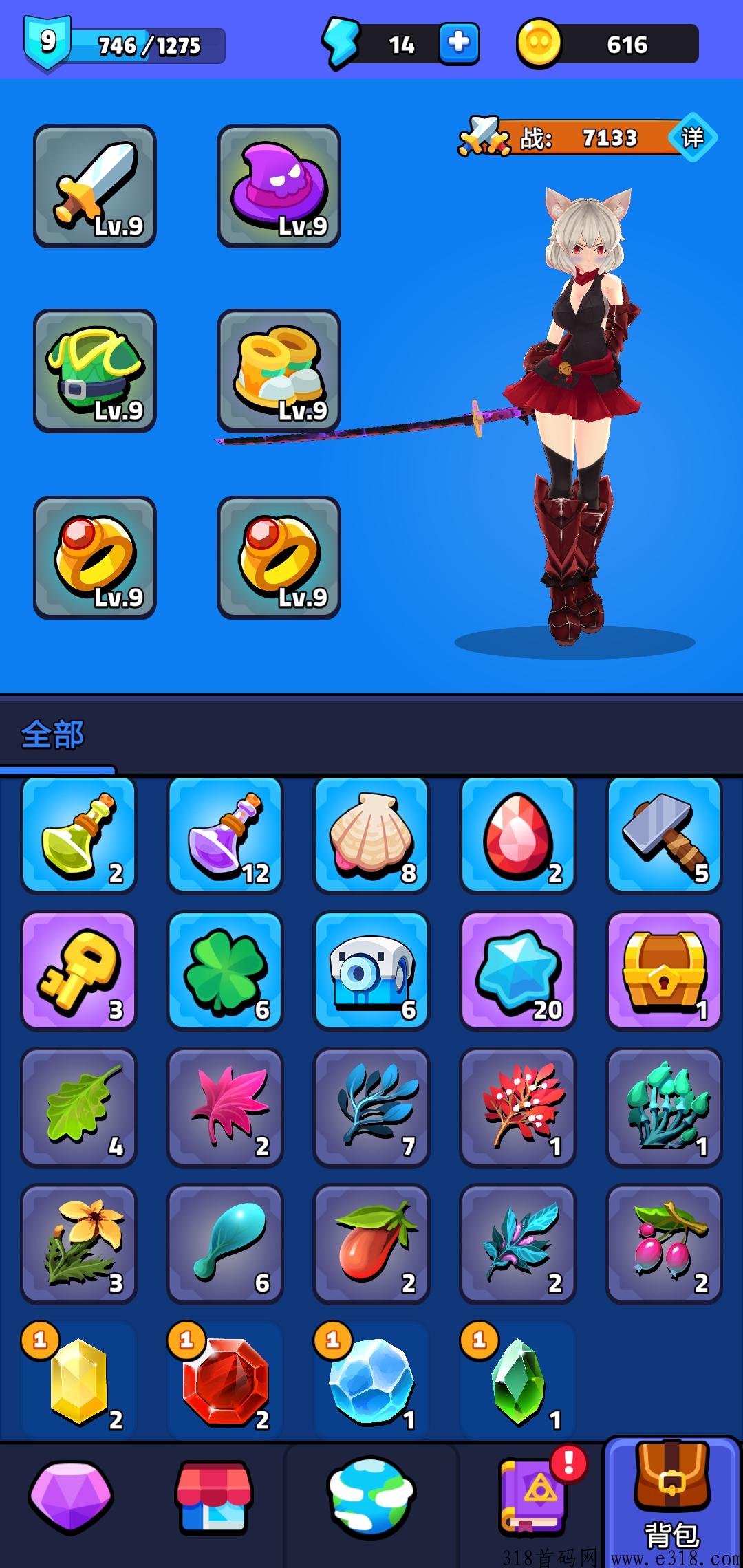Screen dimensions: 743x1568
Task: Select the seashell item in inventory
Action: click(x=371, y=836)
